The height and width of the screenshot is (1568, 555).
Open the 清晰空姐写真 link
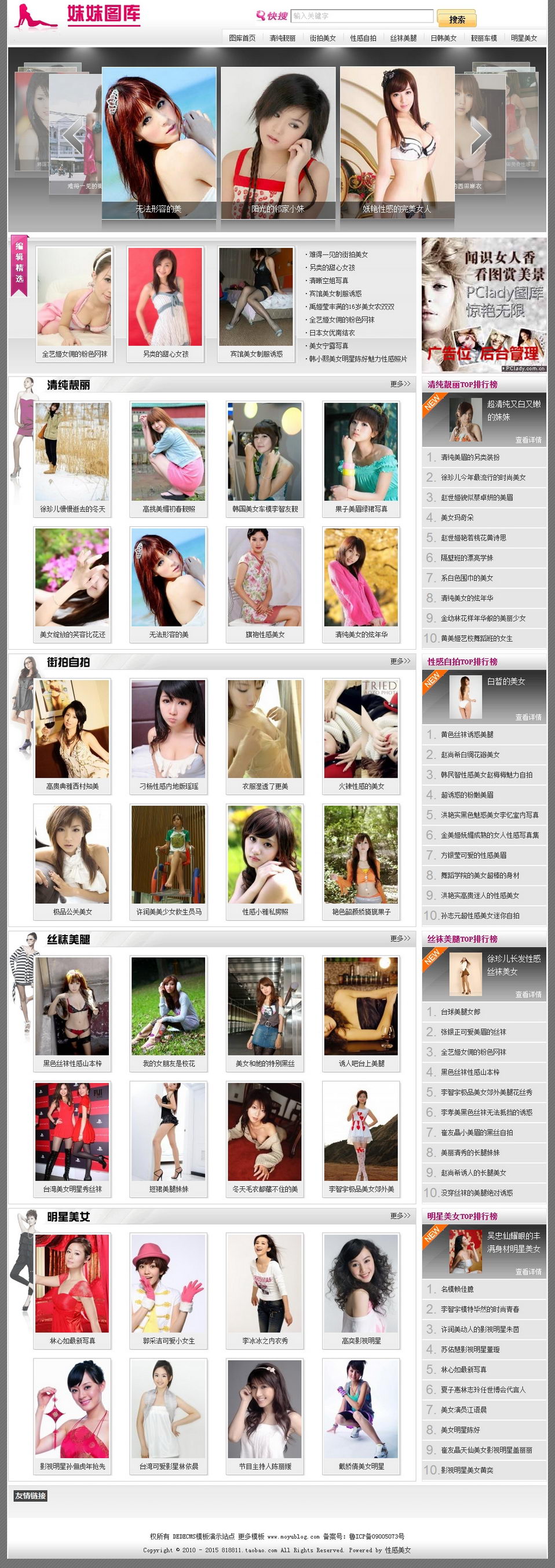point(329,281)
